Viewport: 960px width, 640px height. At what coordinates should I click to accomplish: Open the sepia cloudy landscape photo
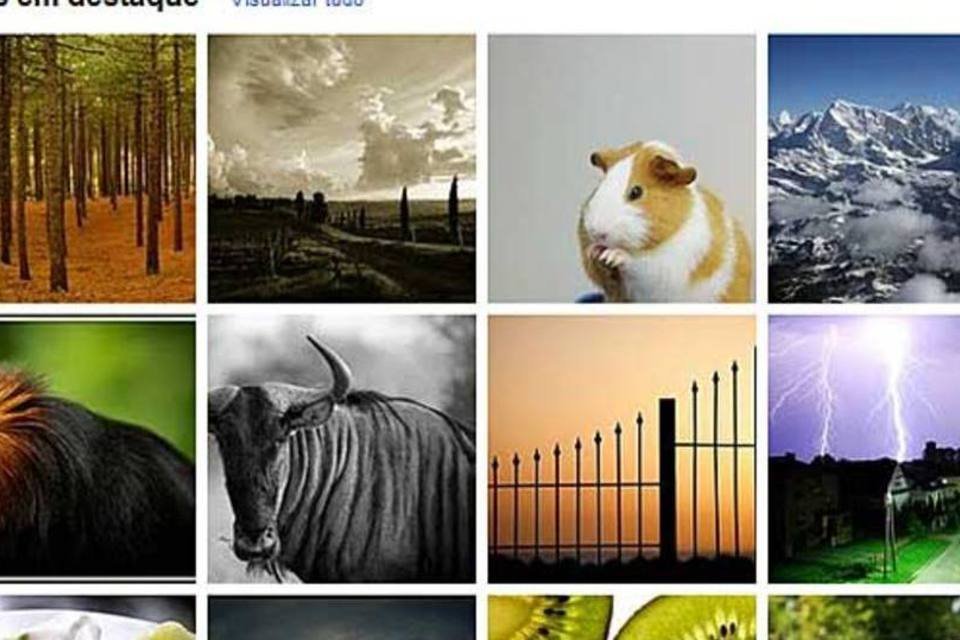341,168
